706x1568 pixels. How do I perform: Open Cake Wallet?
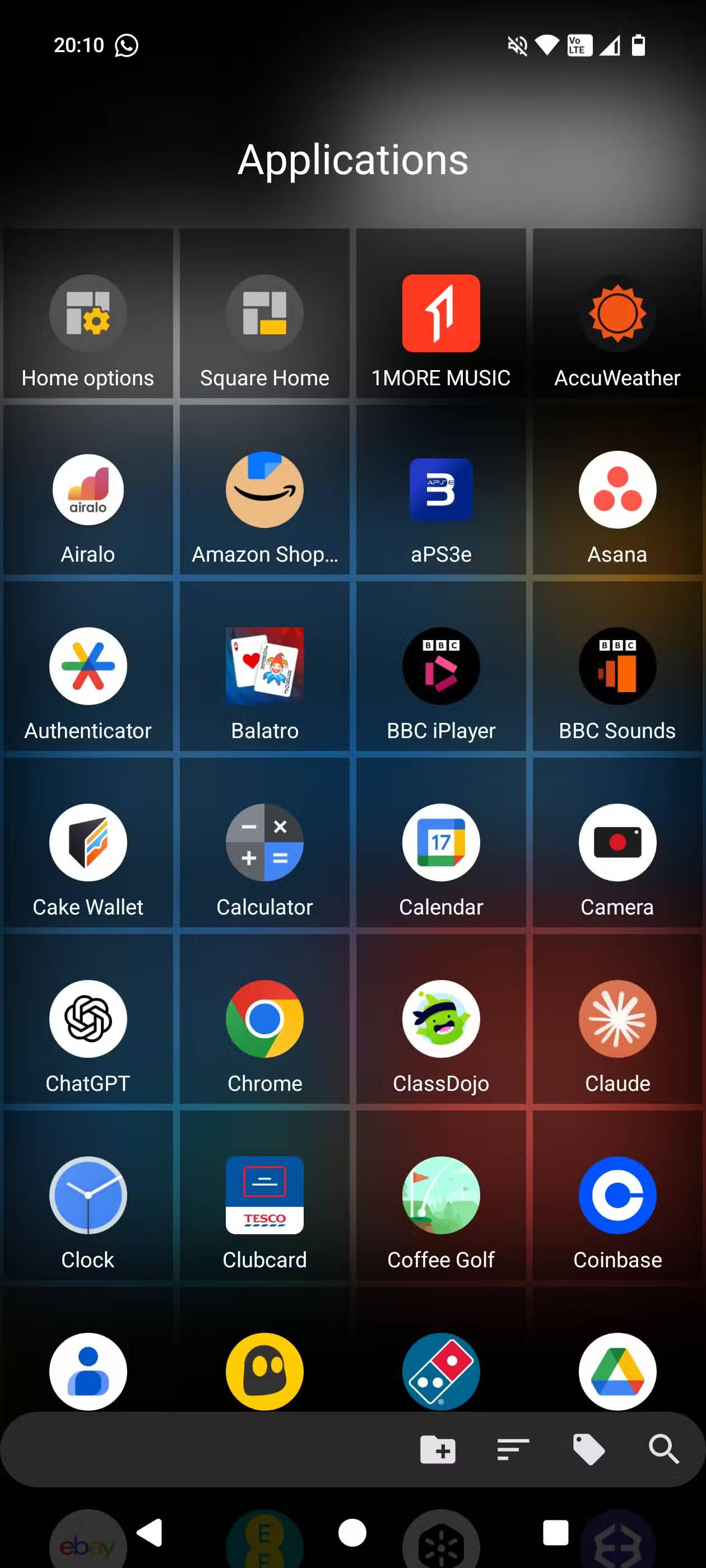(88, 843)
